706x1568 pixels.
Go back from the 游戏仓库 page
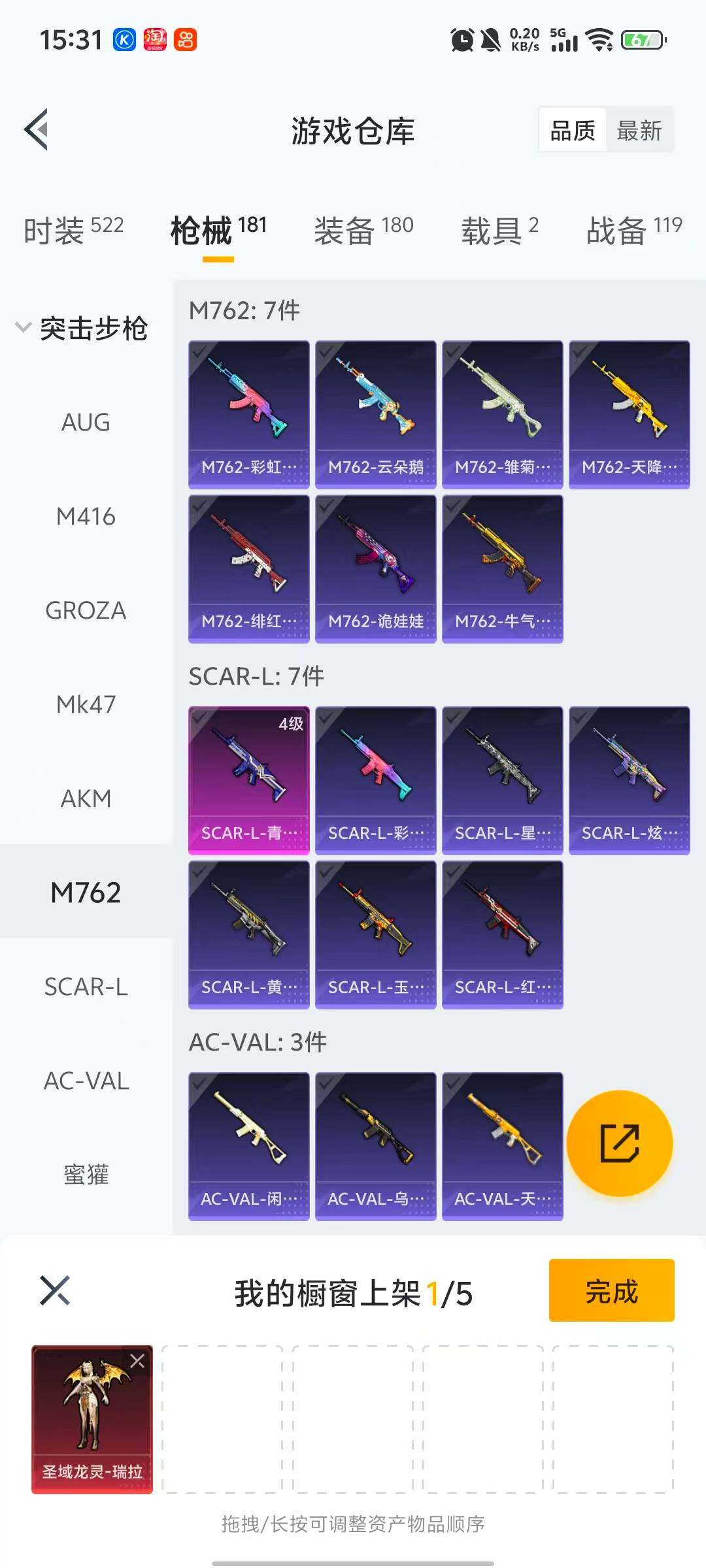tap(37, 129)
